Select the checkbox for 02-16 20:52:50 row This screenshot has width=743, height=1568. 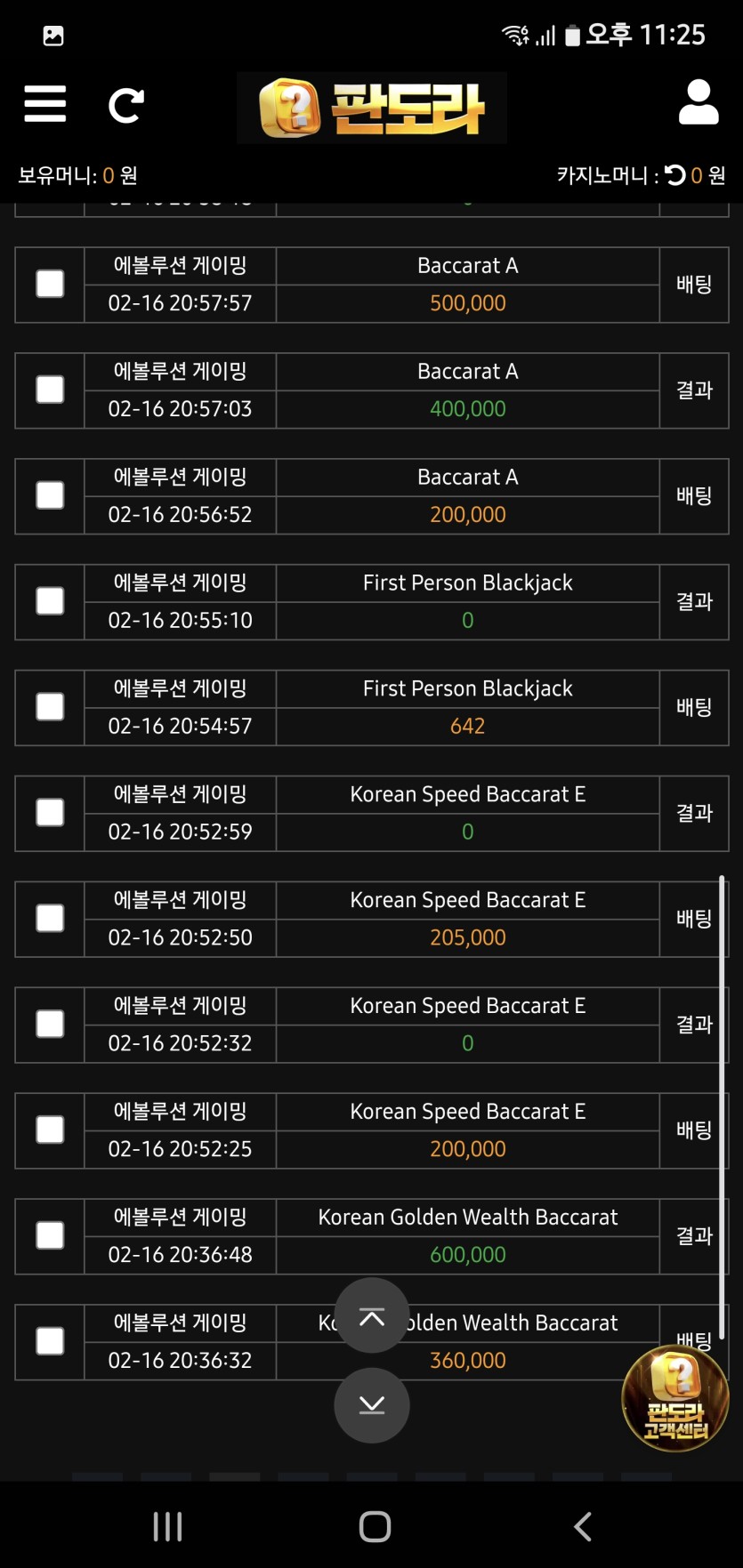point(50,919)
